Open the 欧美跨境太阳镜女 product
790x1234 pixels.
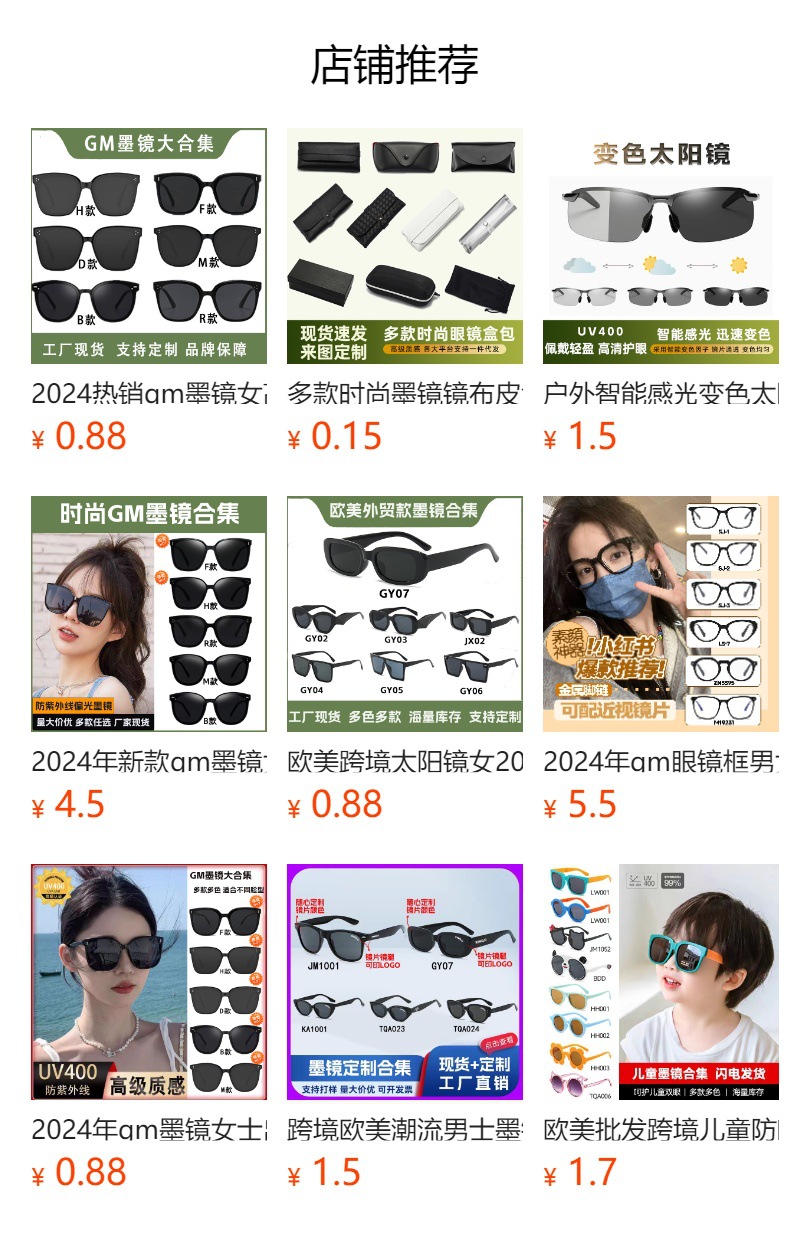405,614
